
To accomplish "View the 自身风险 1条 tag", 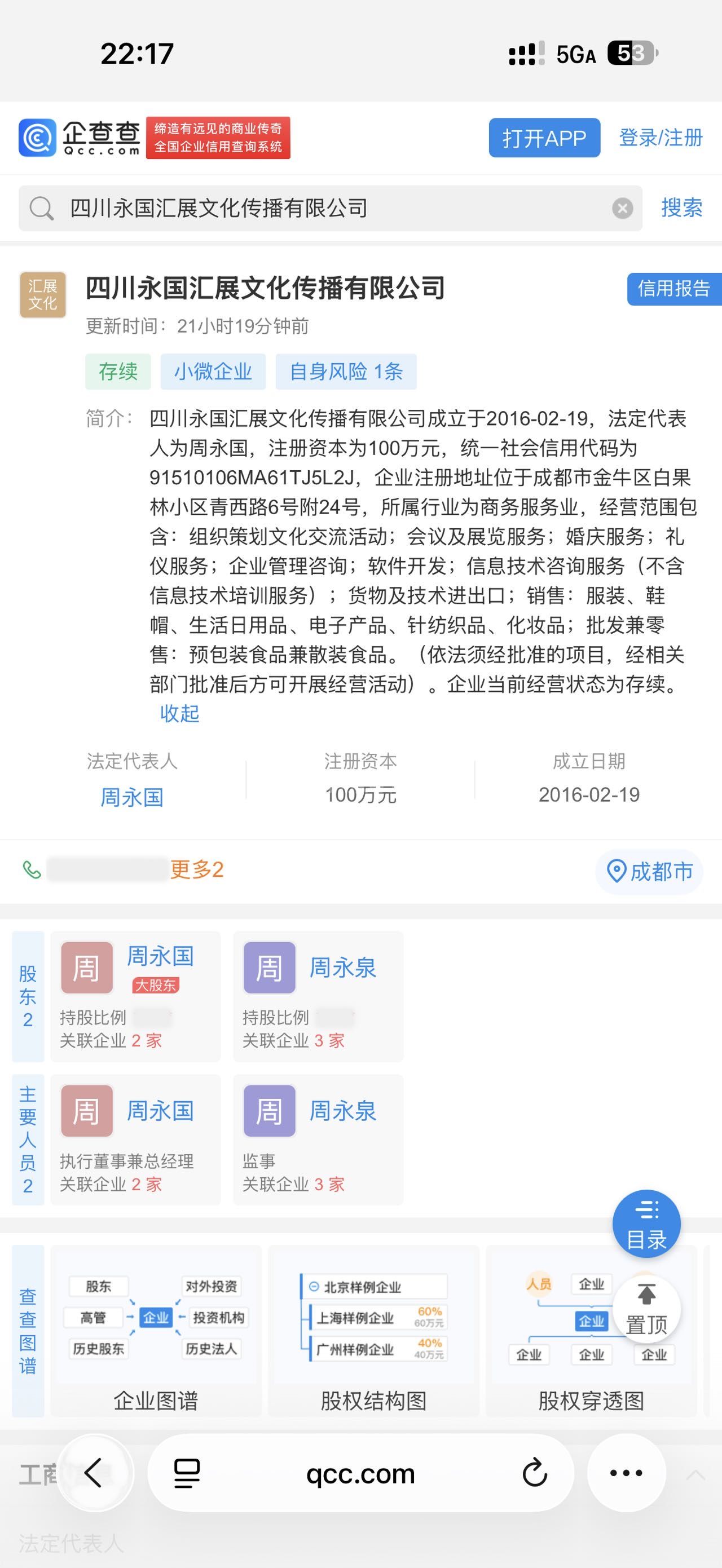I will [x=346, y=372].
